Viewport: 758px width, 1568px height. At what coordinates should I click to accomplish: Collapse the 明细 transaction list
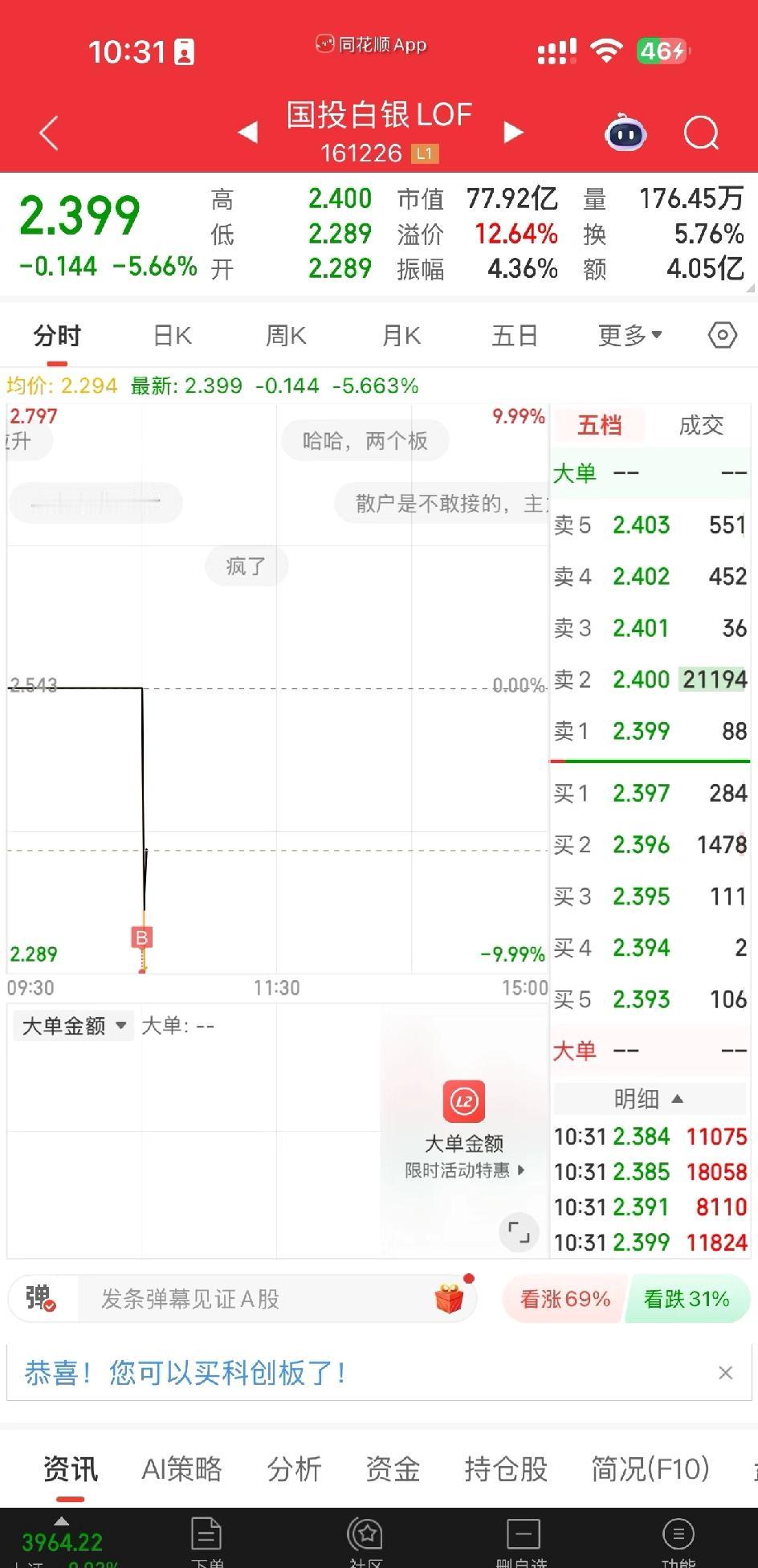click(x=649, y=1098)
